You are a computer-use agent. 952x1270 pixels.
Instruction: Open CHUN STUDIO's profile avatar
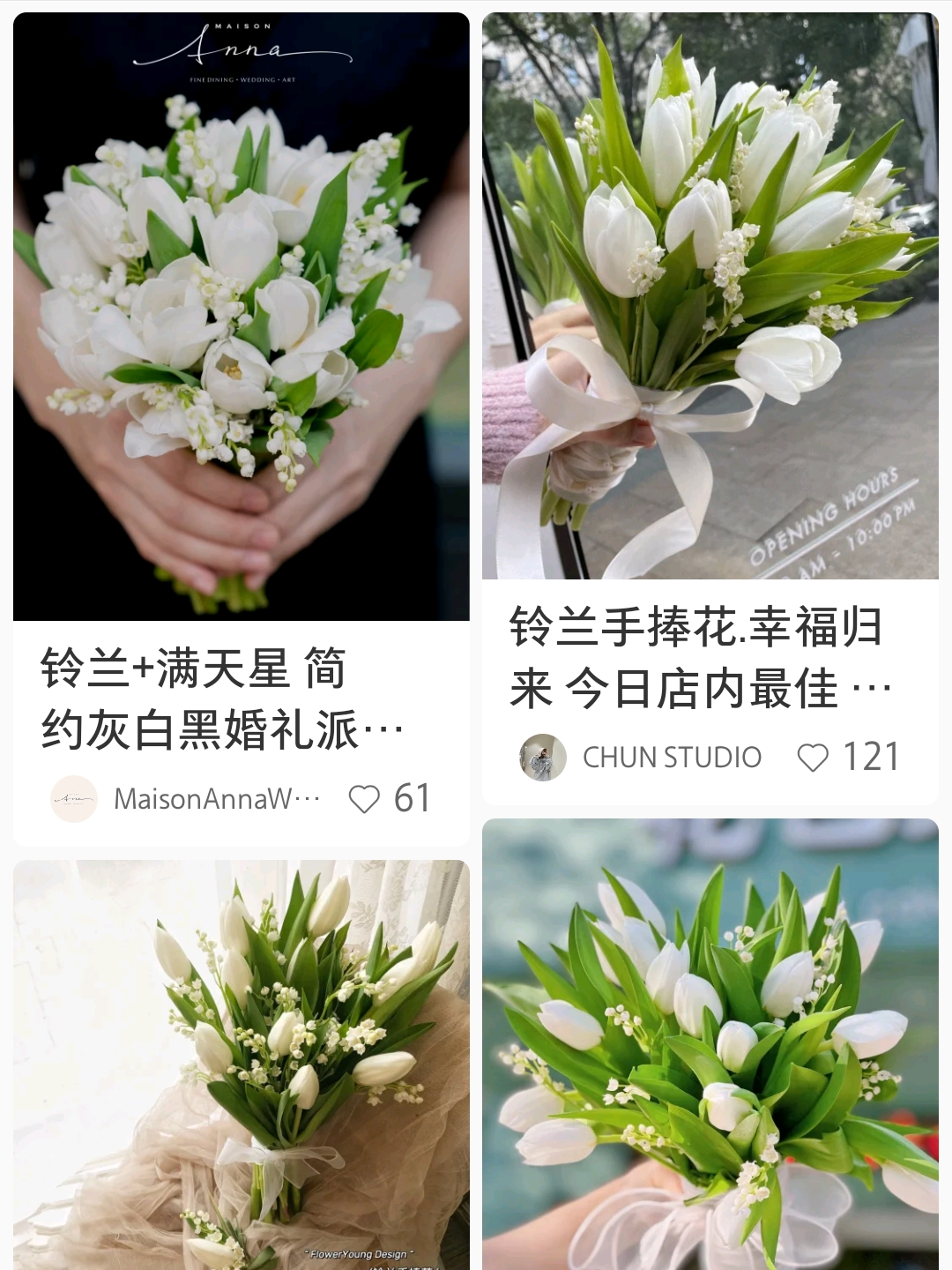543,758
